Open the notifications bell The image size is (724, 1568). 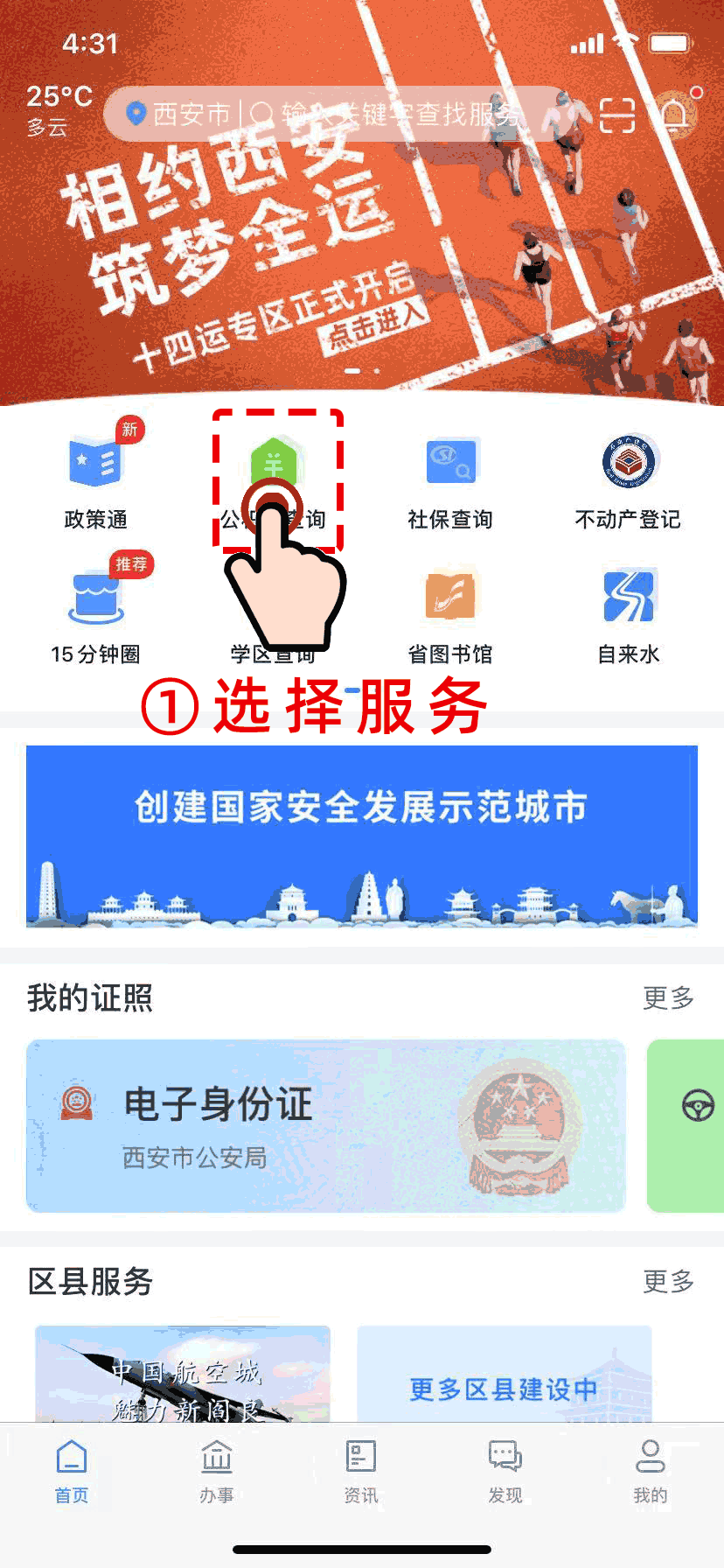click(675, 115)
